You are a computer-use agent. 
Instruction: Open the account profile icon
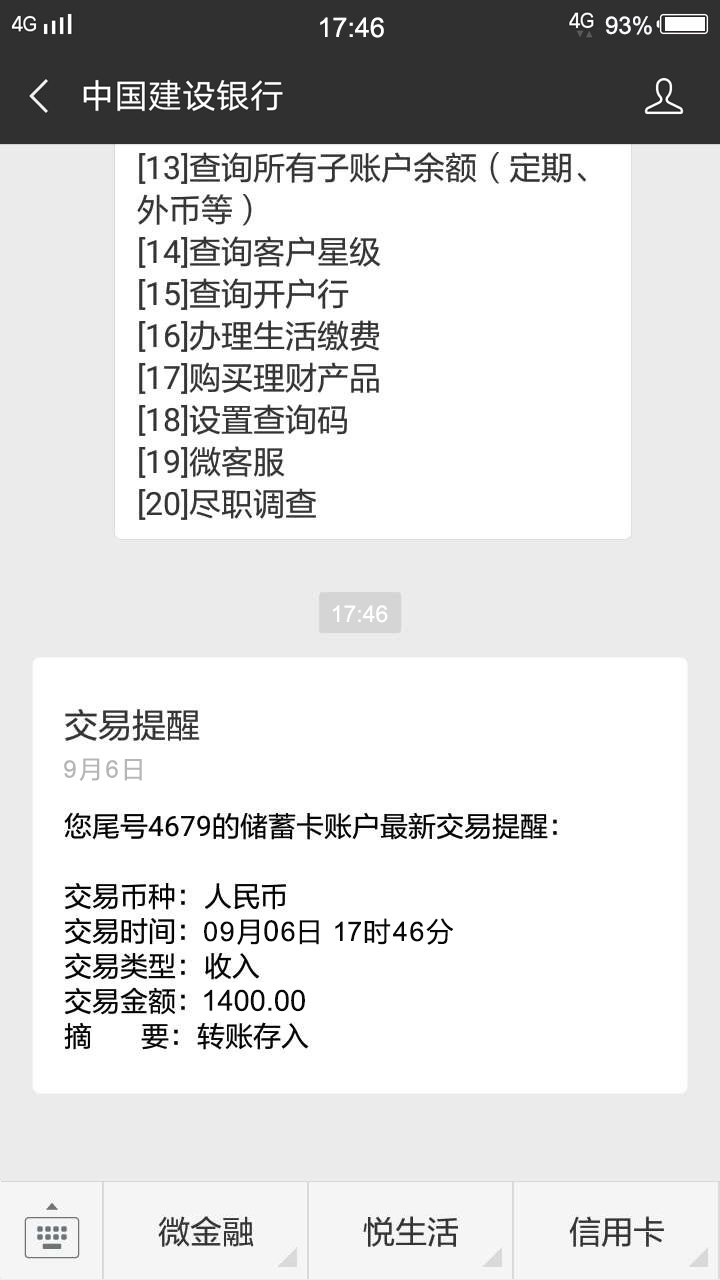(663, 96)
